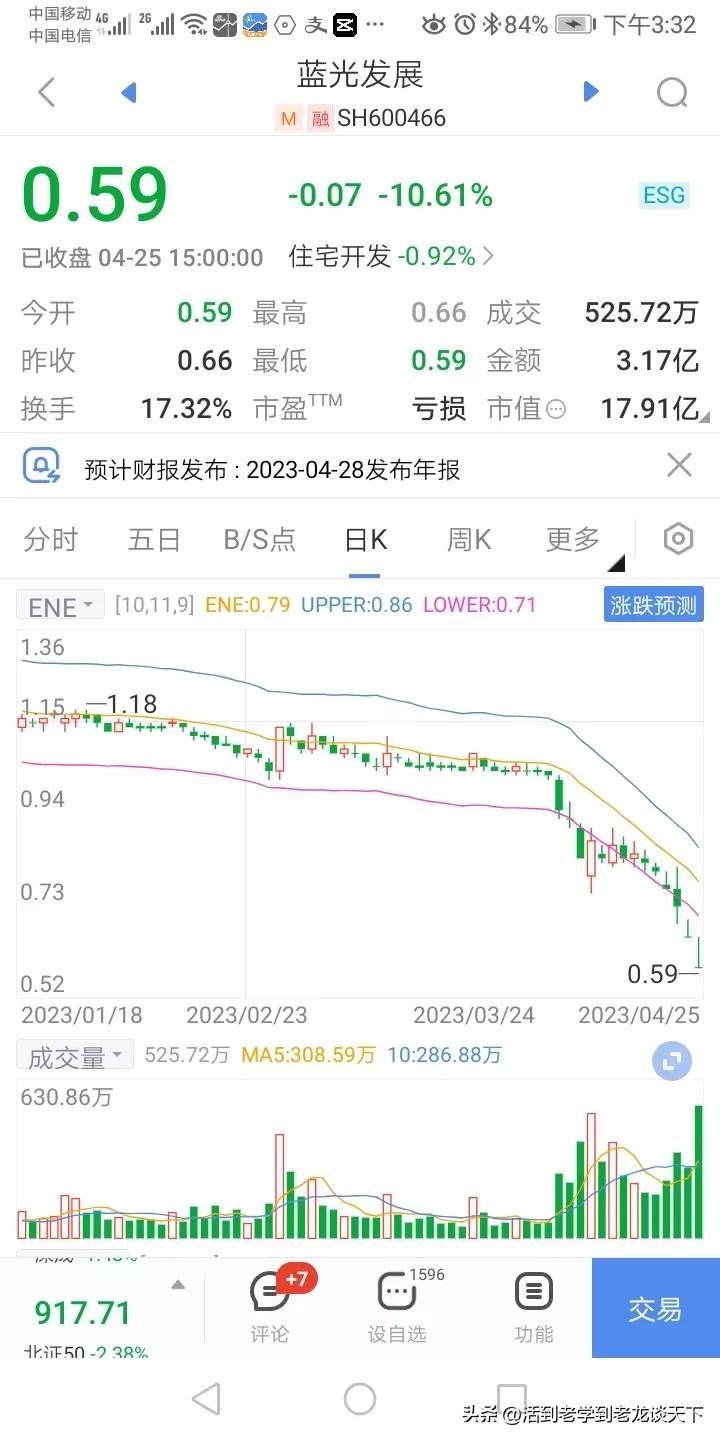This screenshot has width=720, height=1440.
Task: Open the chart settings gear icon
Action: pyautogui.click(x=677, y=538)
